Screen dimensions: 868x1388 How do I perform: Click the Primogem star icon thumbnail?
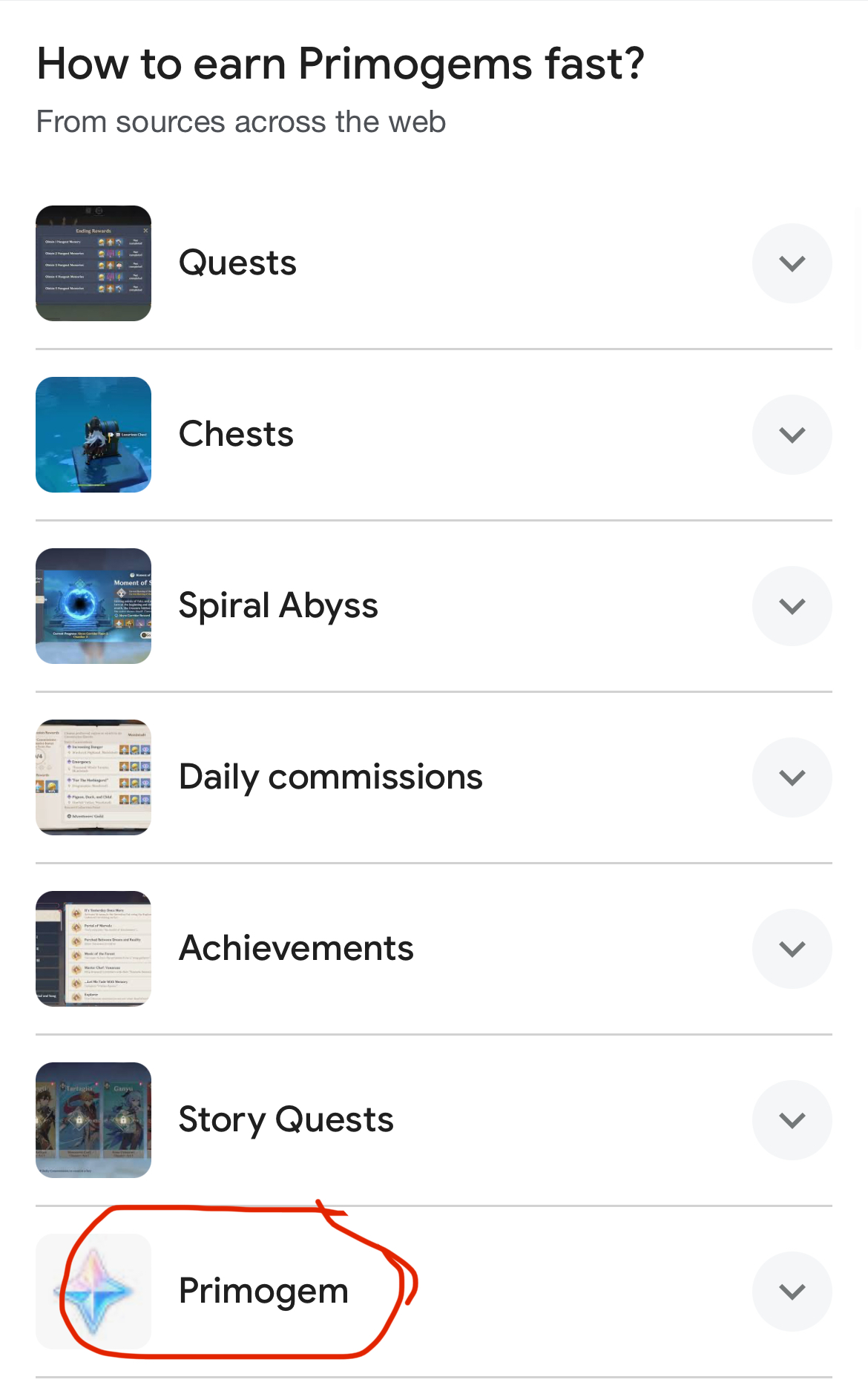click(x=93, y=1291)
